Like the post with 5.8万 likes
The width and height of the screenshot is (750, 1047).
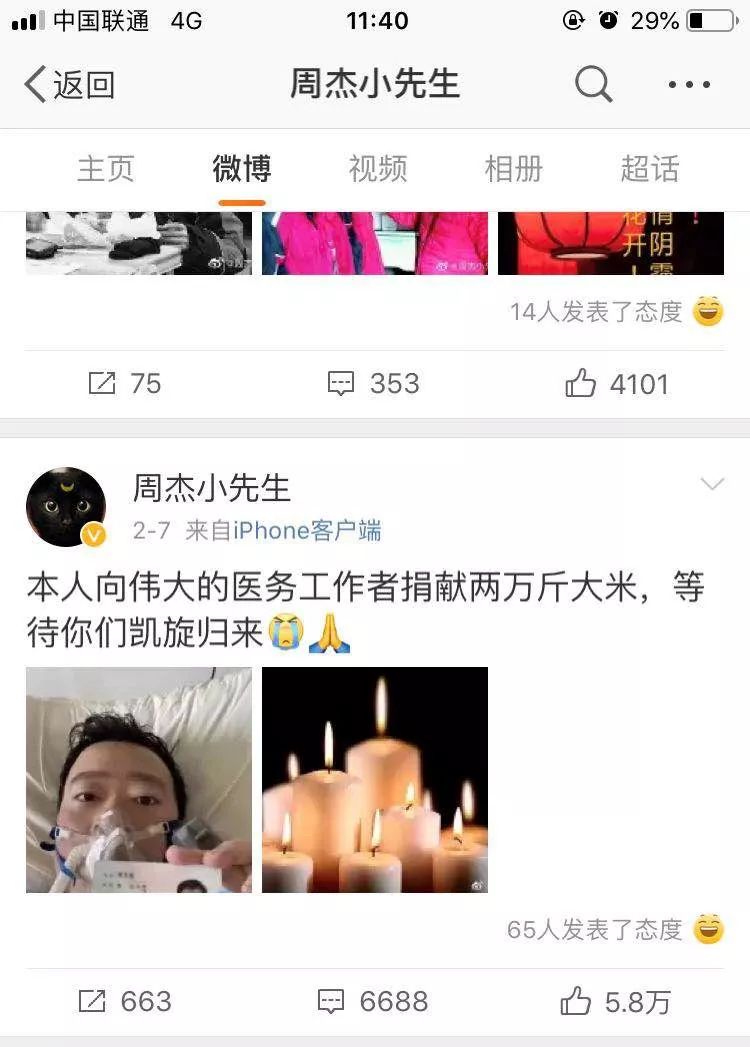click(617, 1001)
